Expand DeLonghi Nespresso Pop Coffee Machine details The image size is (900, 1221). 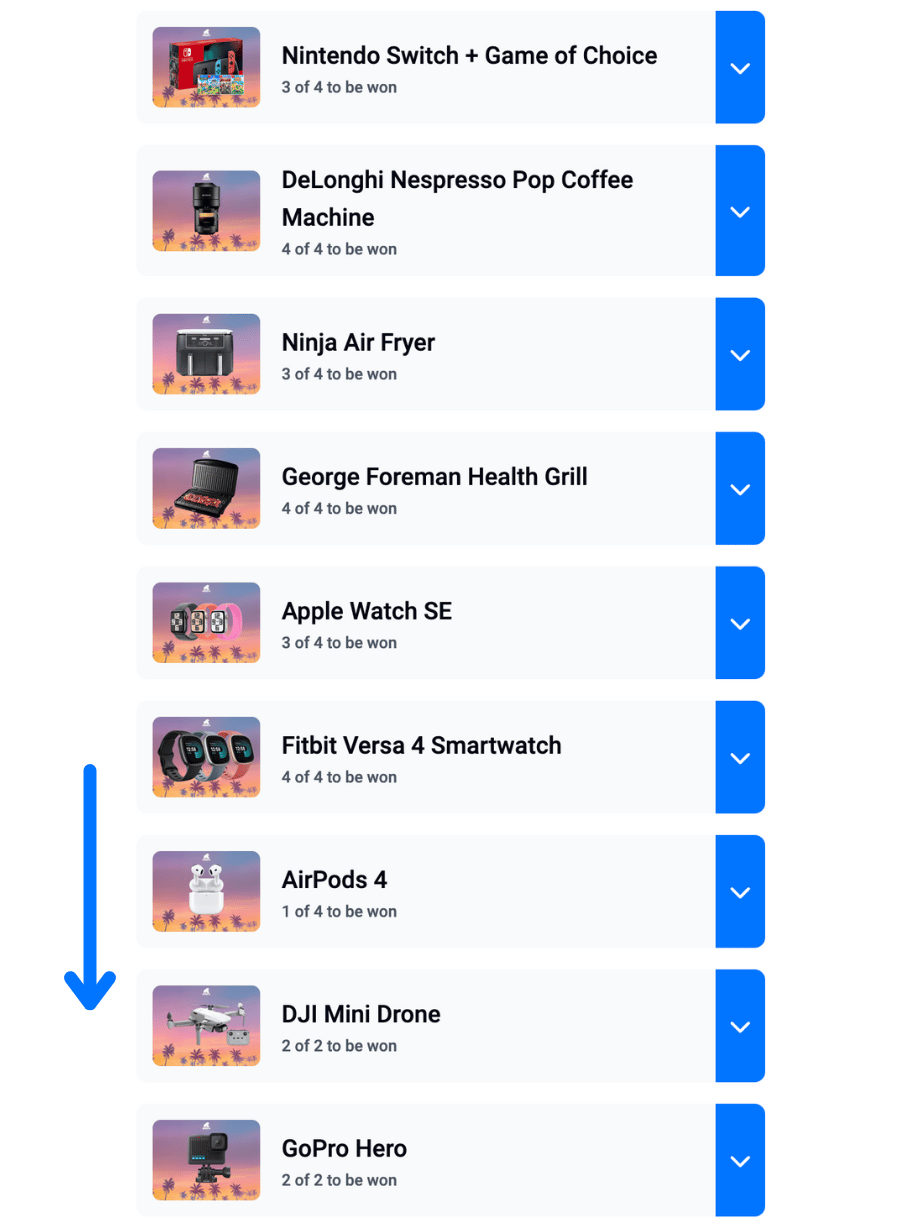tap(740, 211)
